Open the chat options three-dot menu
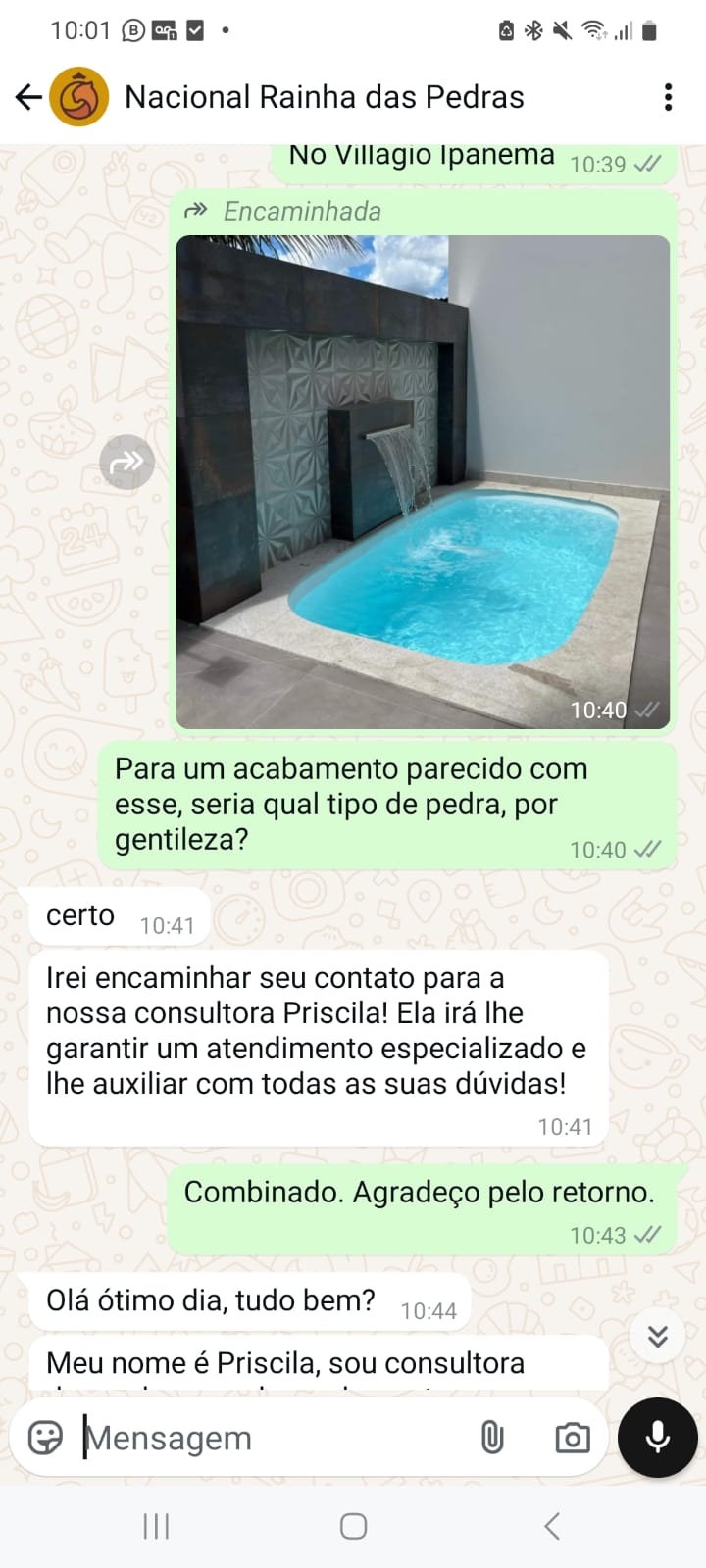The width and height of the screenshot is (706, 1568). tap(669, 97)
